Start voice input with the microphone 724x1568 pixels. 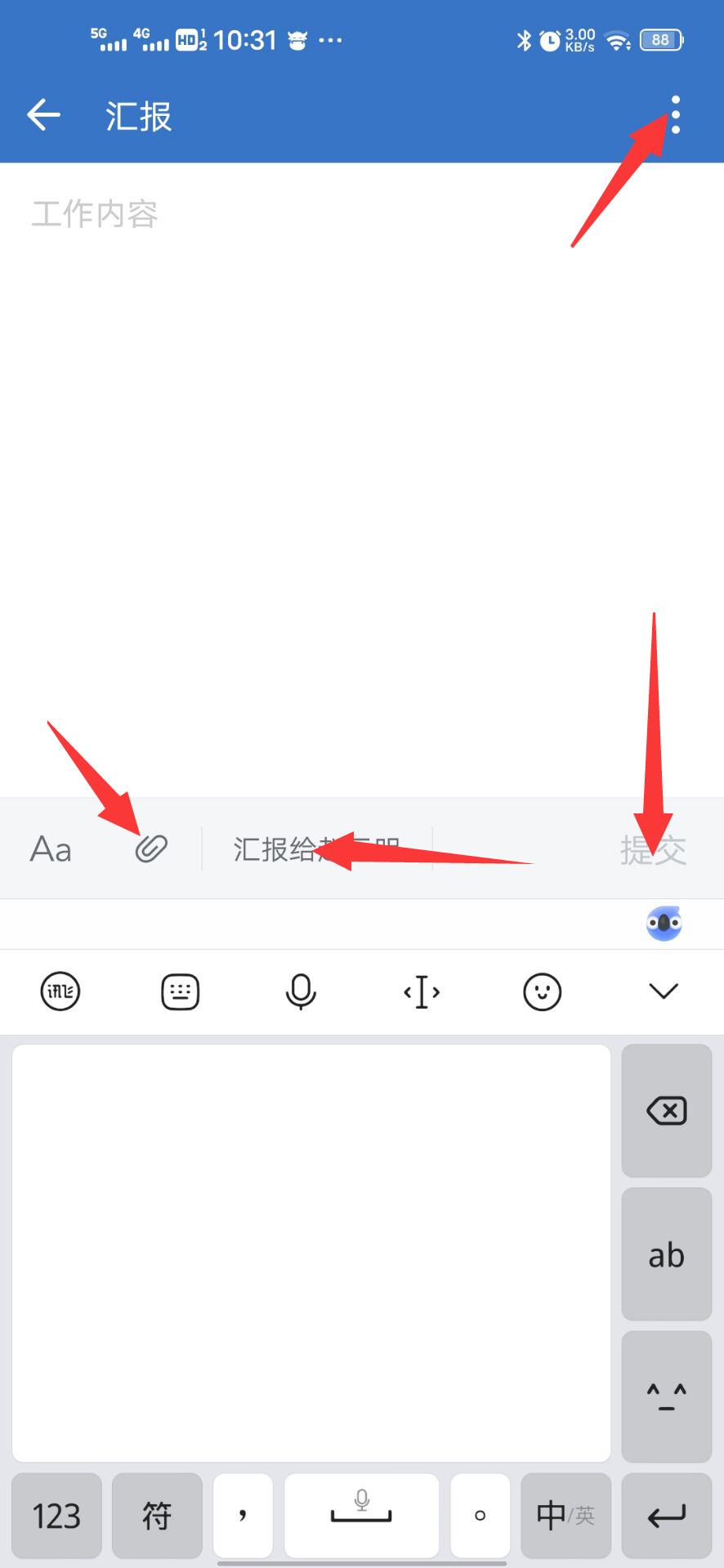click(x=301, y=991)
